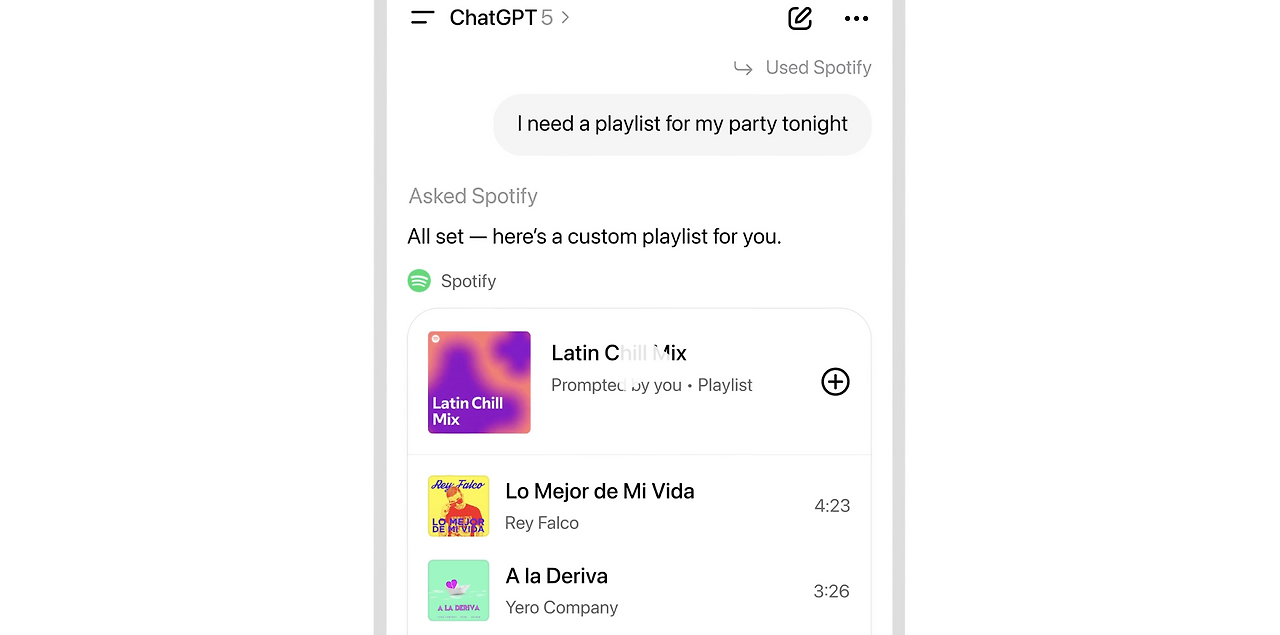Start a new chat with compose icon

click(800, 18)
